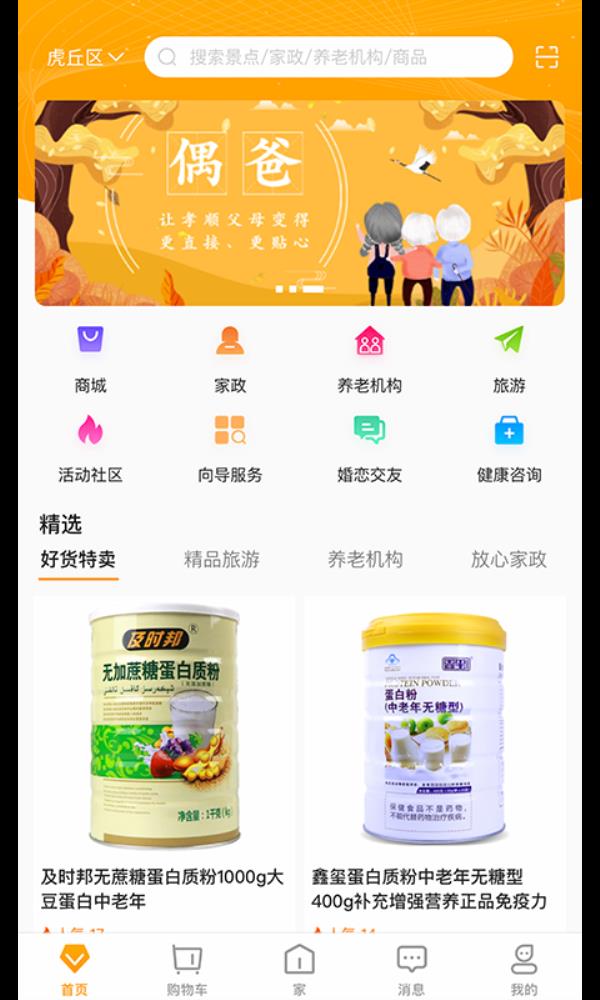View 及时邦无蔗糖蛋白质粉 product card

tap(164, 760)
